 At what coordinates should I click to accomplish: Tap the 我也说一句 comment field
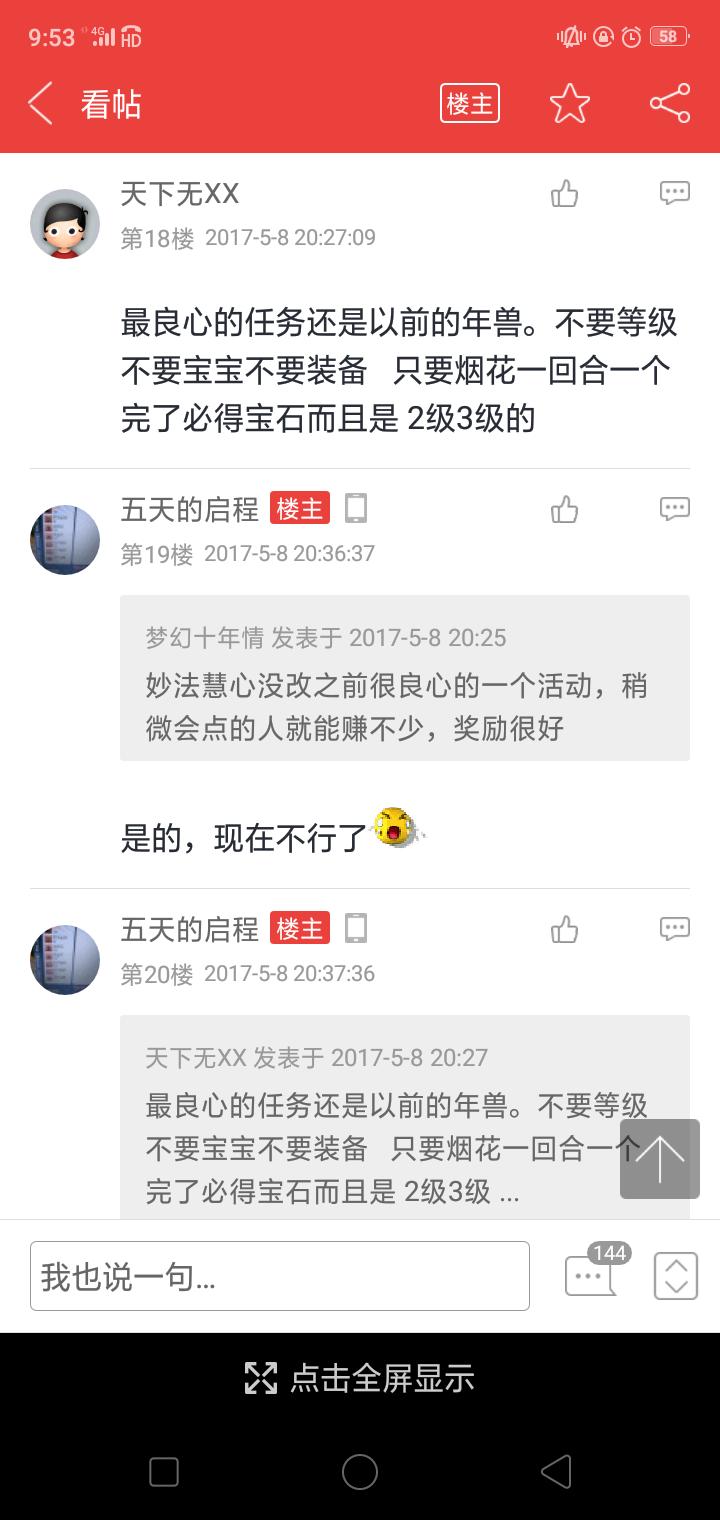(x=280, y=1276)
